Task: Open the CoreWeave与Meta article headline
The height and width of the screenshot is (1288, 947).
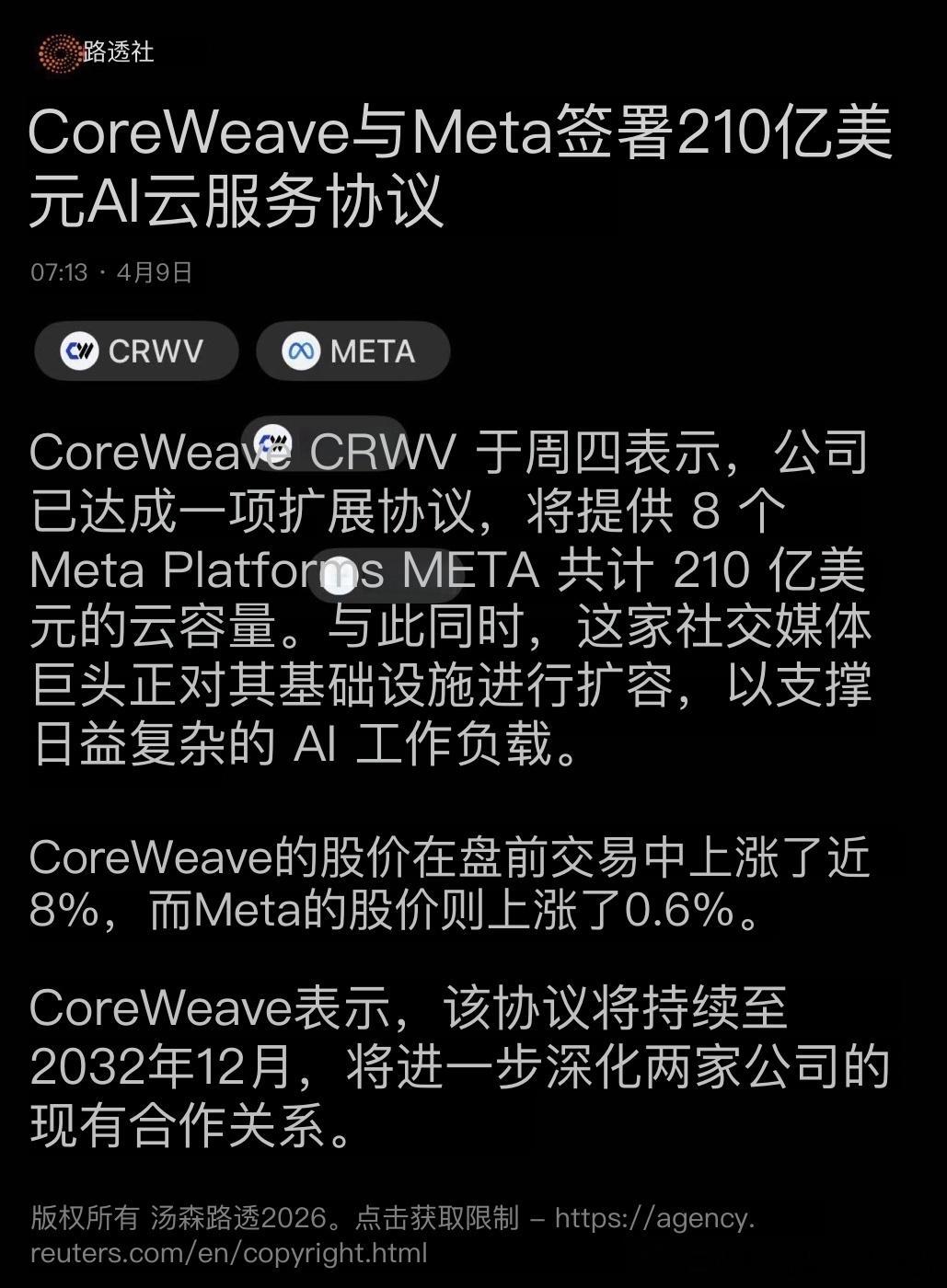Action: pos(460,166)
